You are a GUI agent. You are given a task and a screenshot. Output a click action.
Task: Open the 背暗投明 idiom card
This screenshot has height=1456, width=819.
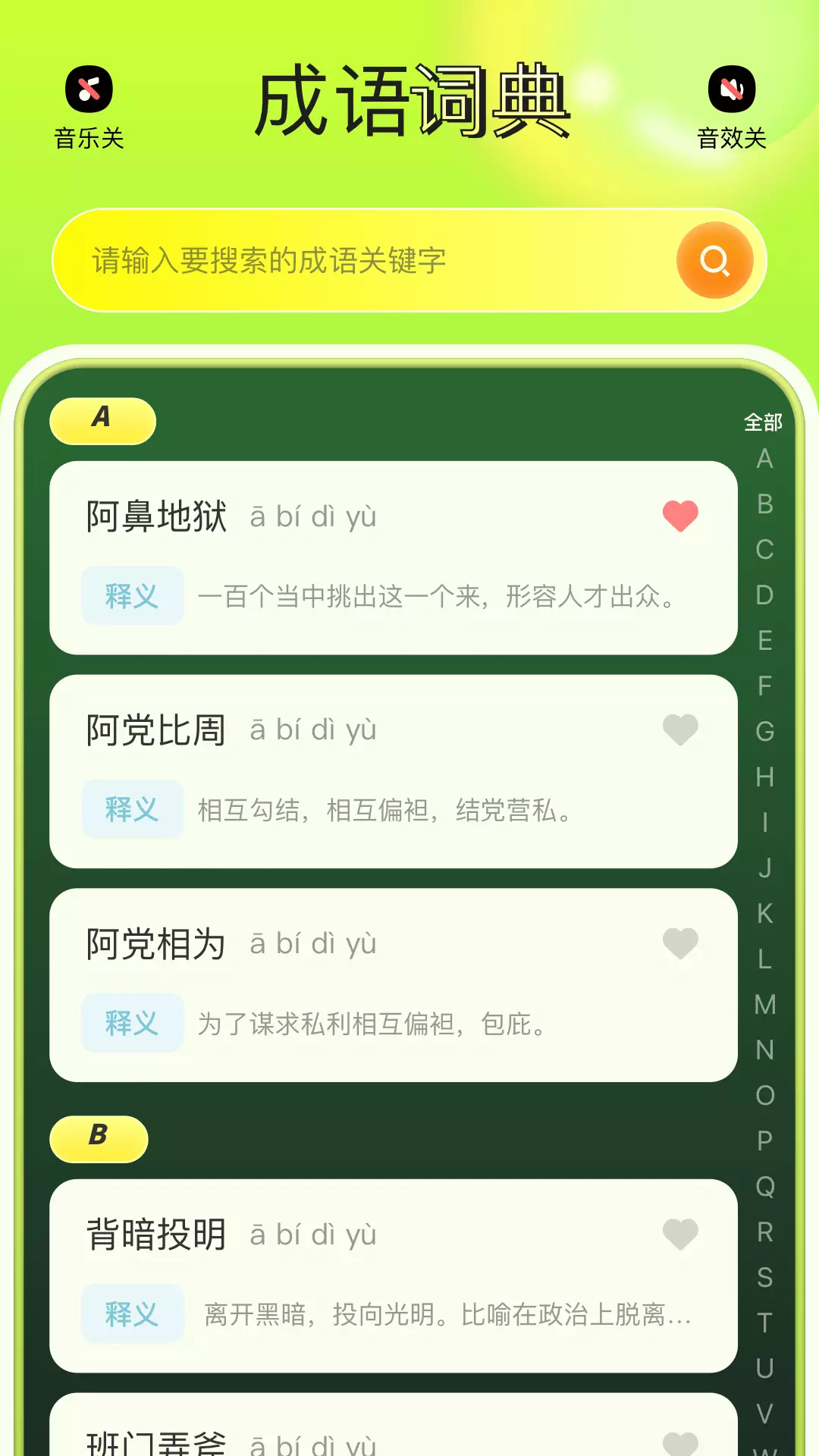pyautogui.click(x=394, y=1276)
